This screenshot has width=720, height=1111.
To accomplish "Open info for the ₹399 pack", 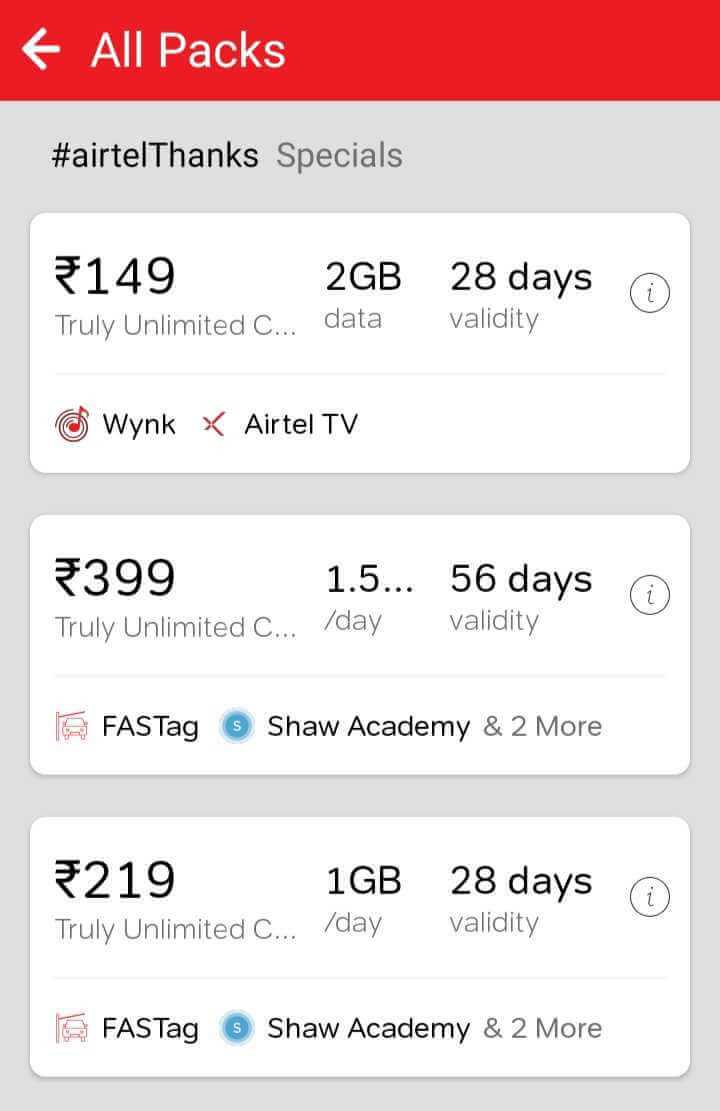I will point(649,596).
